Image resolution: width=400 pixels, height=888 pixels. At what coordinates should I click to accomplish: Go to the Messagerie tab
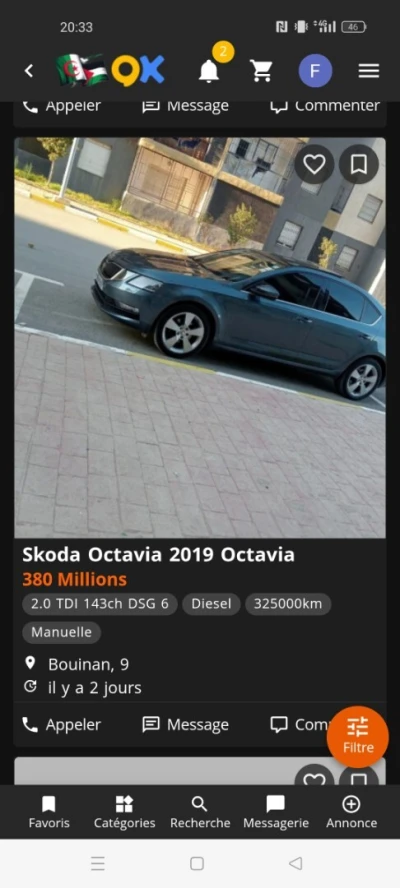coord(276,812)
